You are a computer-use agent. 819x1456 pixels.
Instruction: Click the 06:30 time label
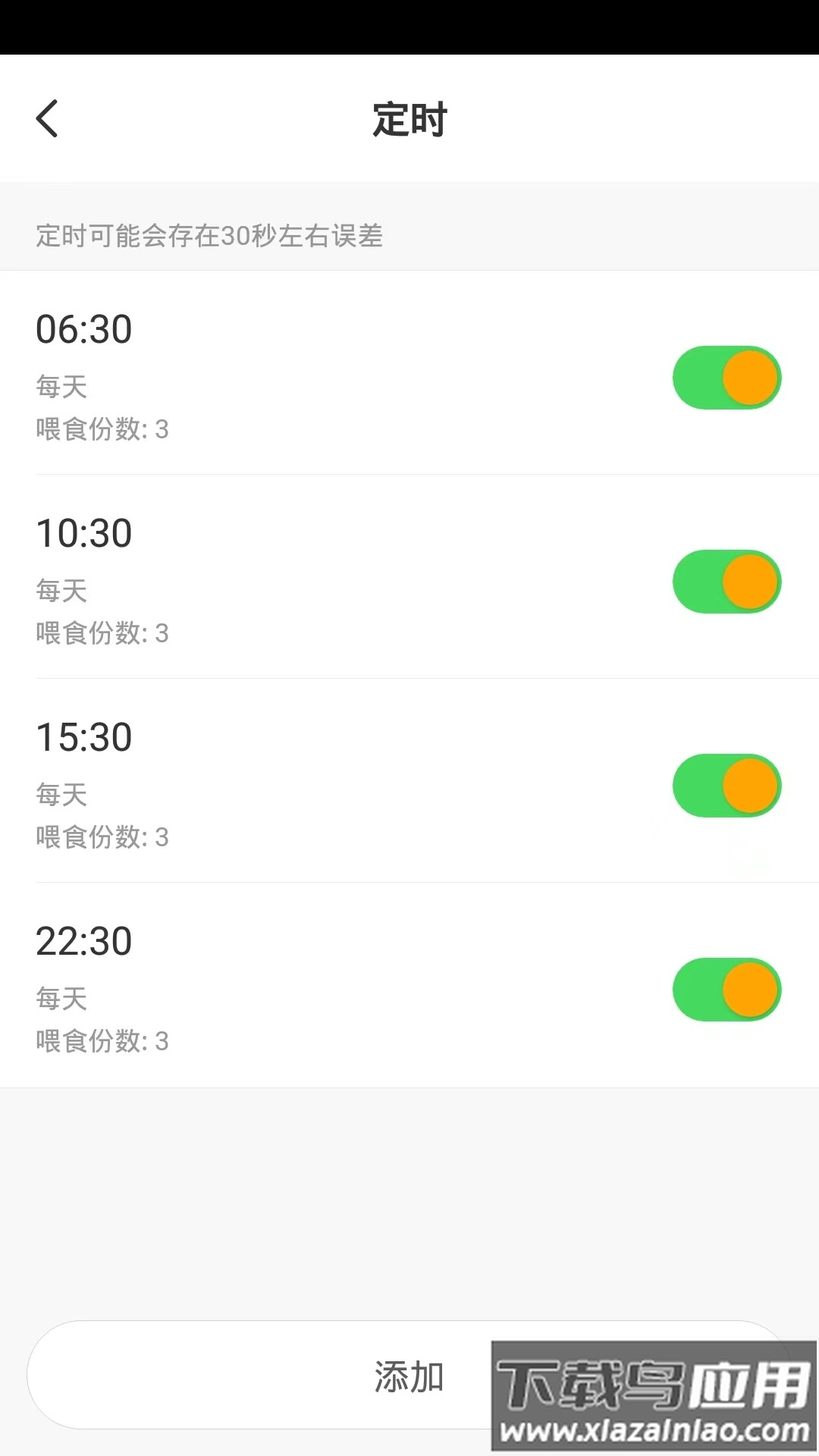click(84, 329)
